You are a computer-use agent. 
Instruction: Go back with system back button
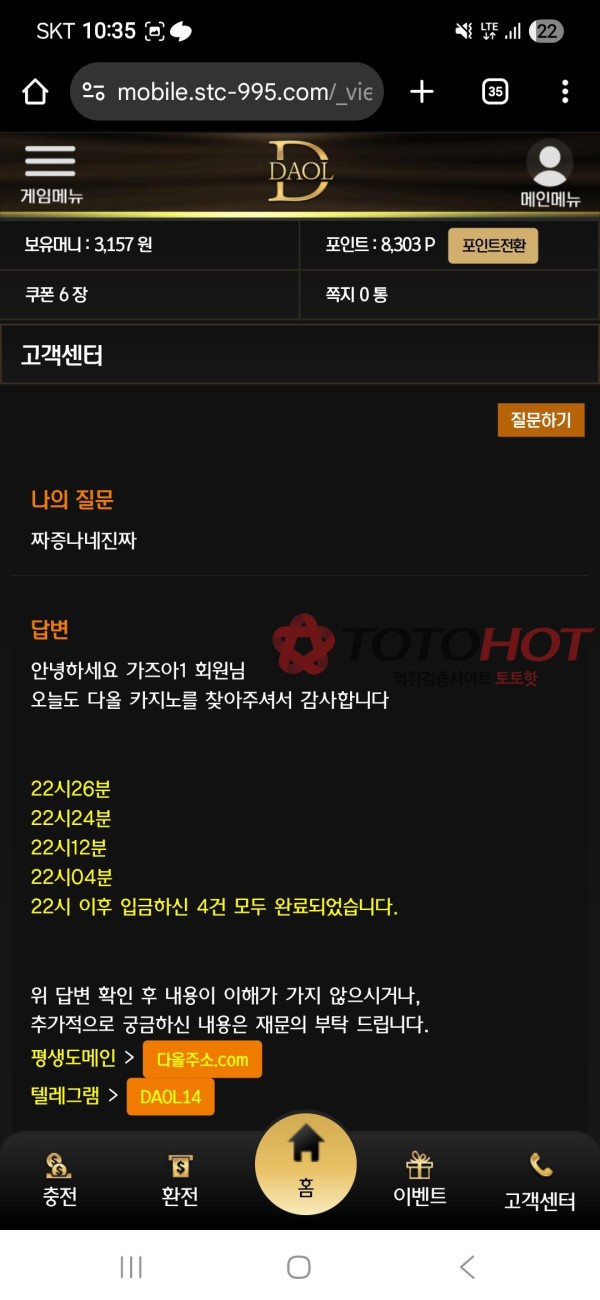pyautogui.click(x=467, y=1267)
